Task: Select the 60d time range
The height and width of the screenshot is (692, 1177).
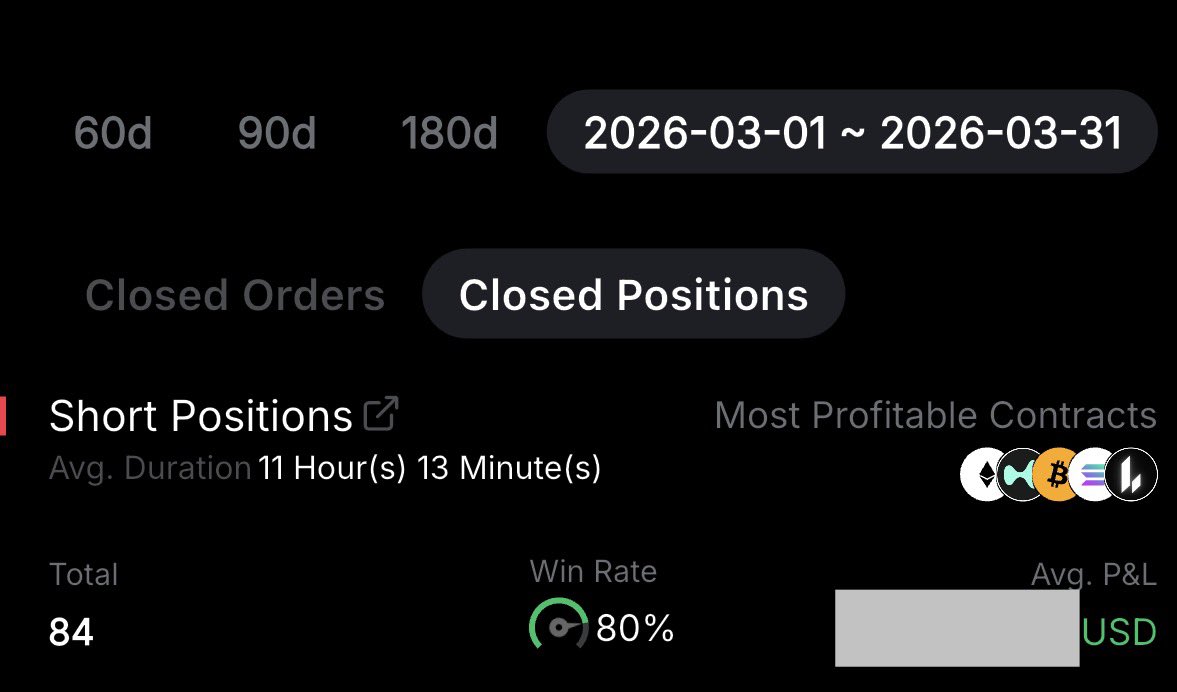Action: tap(113, 133)
